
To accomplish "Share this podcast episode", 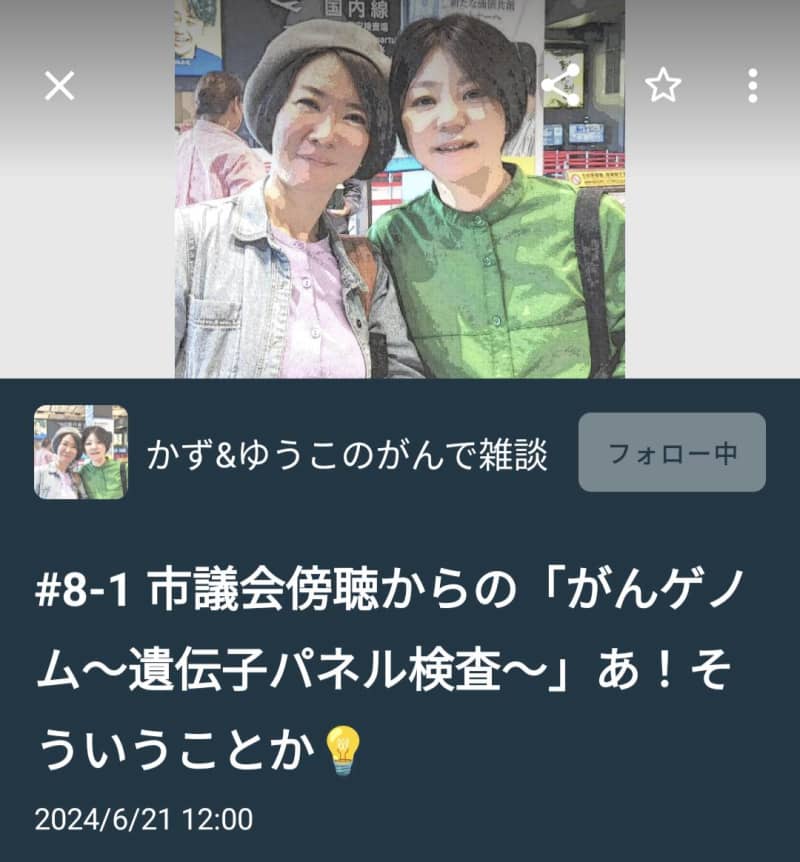I will click(x=561, y=86).
